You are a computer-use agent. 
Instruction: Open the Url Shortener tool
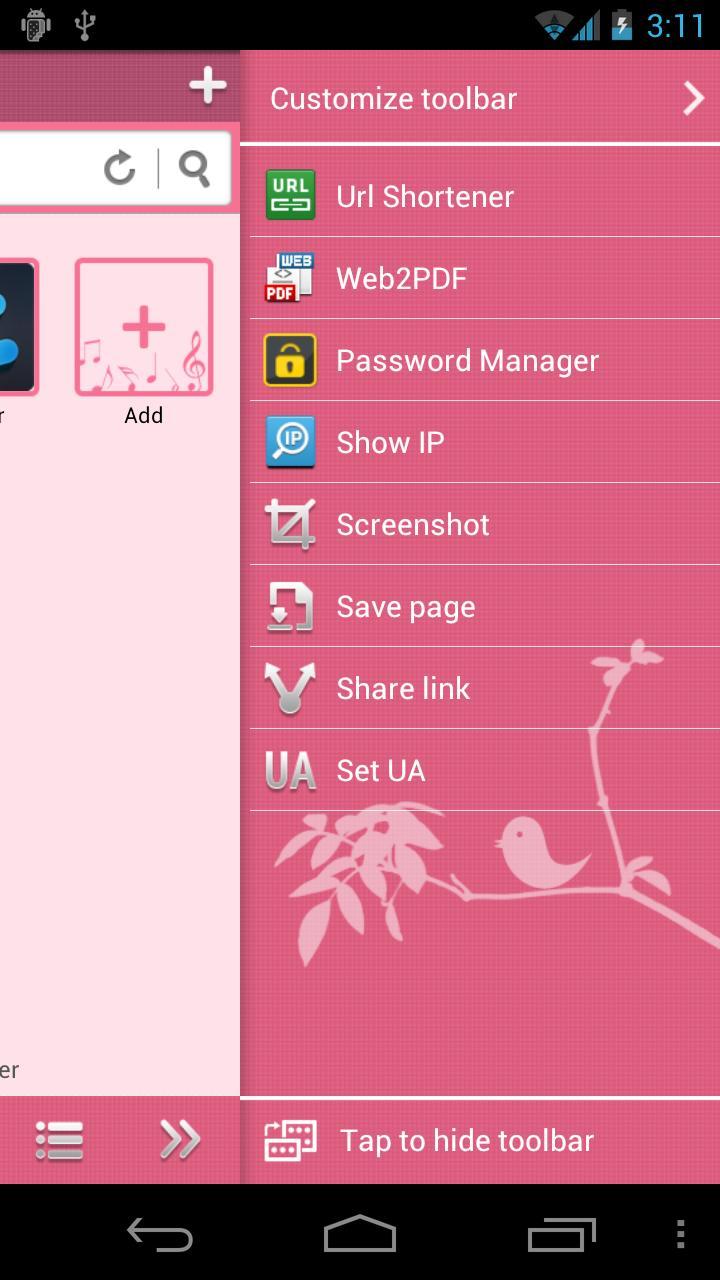480,196
